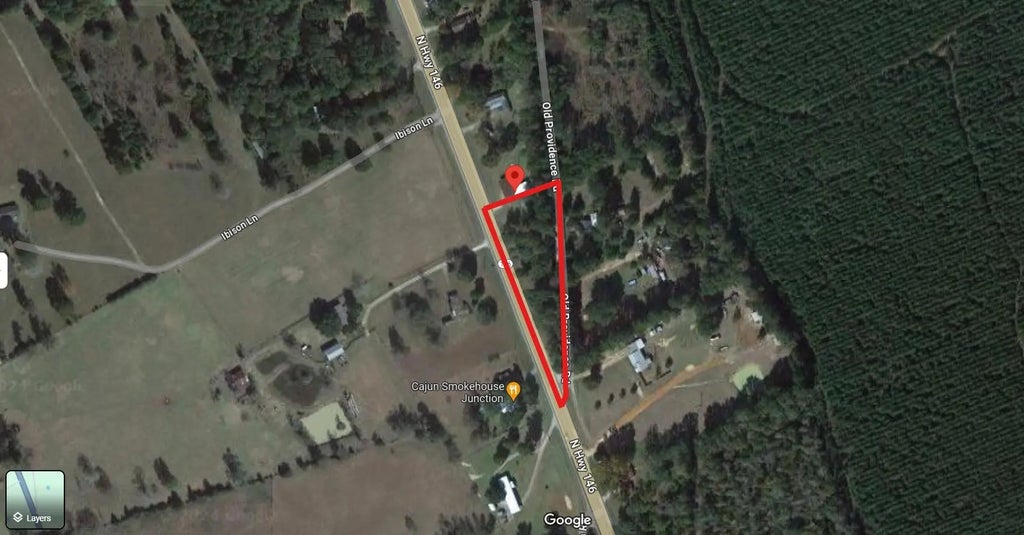This screenshot has height=535, width=1024.
Task: Expand the collapsed side panel handle
Action: point(4,270)
